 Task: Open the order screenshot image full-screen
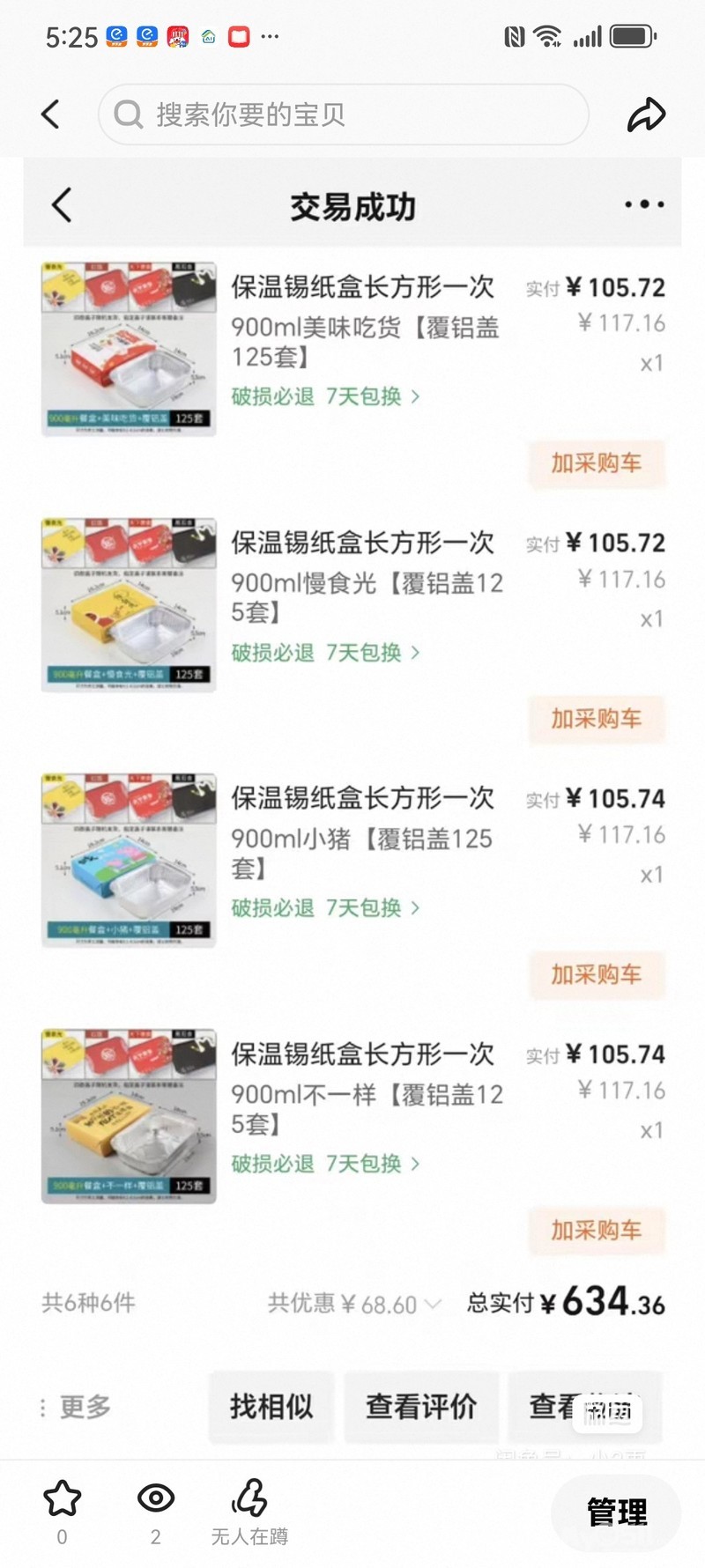(x=352, y=793)
